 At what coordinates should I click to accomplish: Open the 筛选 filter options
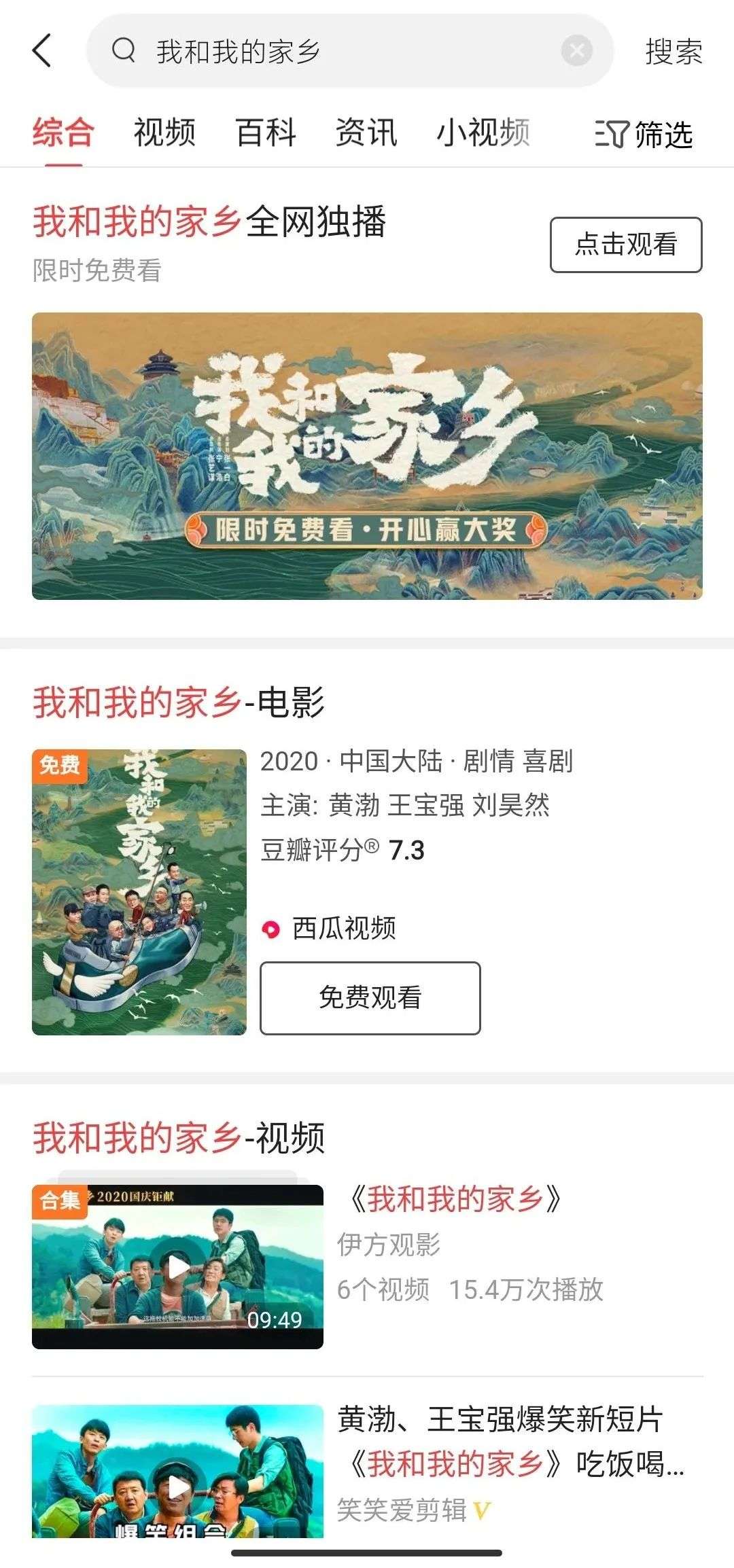coord(644,134)
